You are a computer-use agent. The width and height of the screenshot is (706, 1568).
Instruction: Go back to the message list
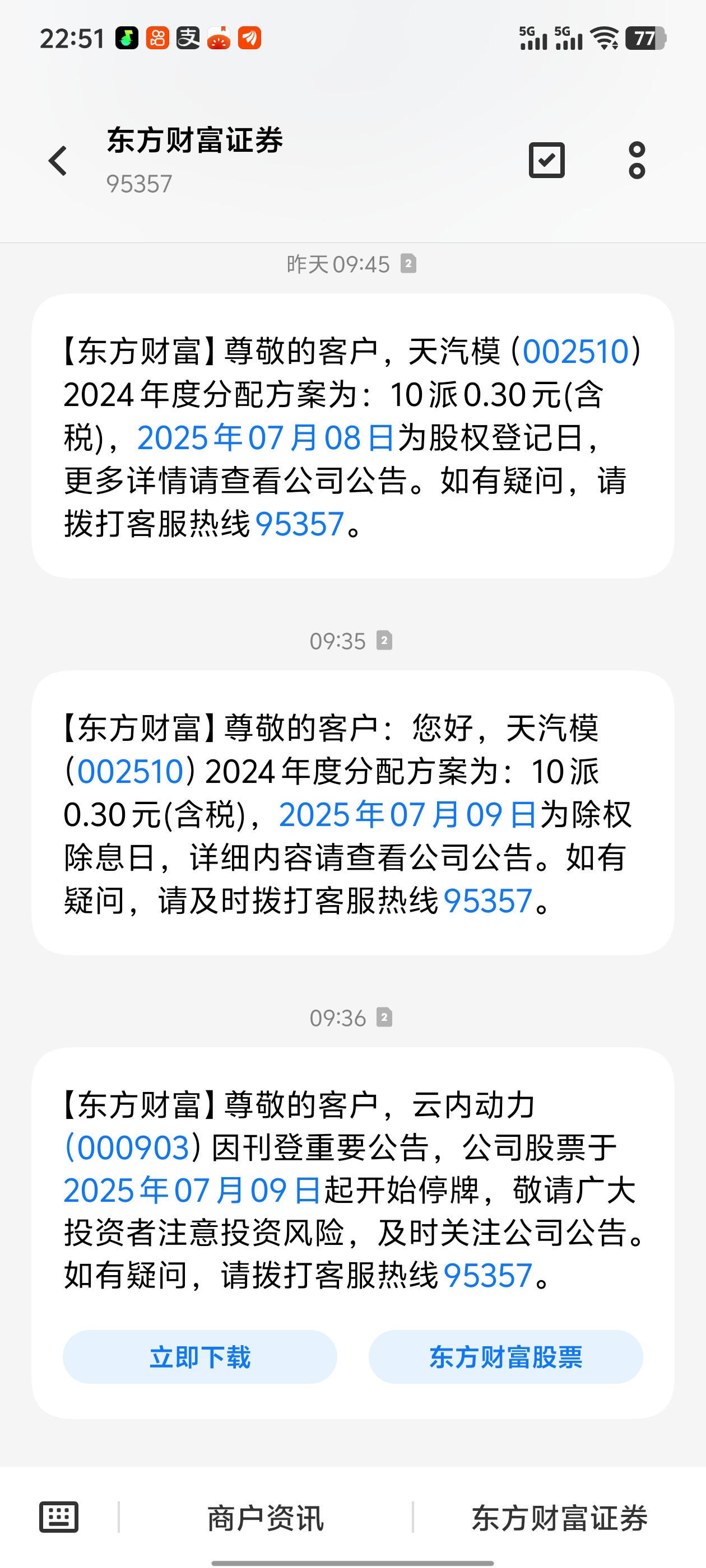(x=58, y=161)
